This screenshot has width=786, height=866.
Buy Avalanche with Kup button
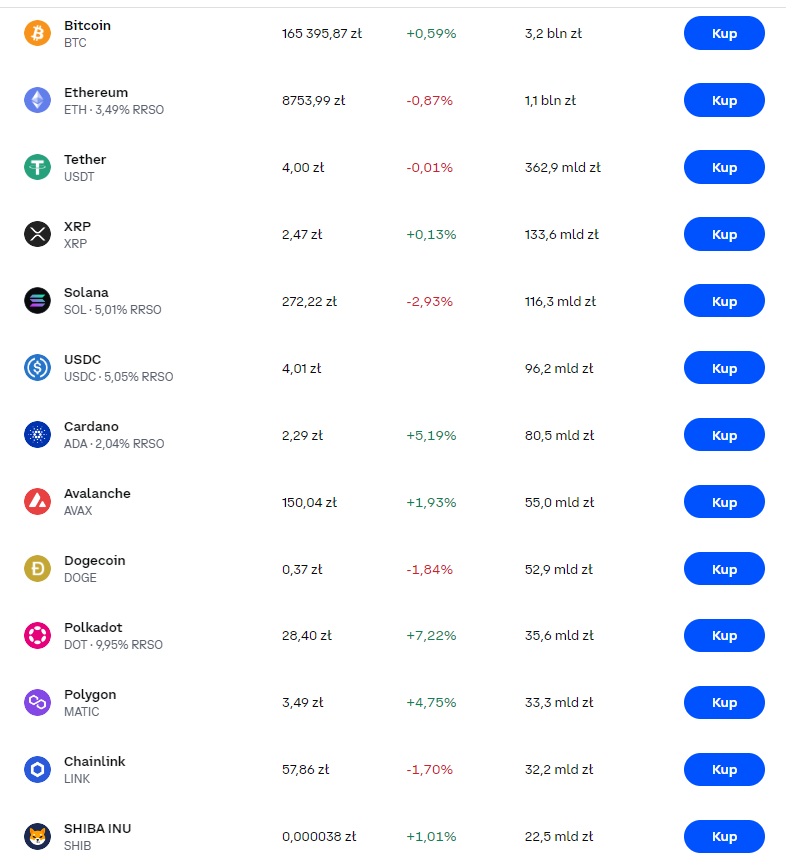[x=724, y=502]
